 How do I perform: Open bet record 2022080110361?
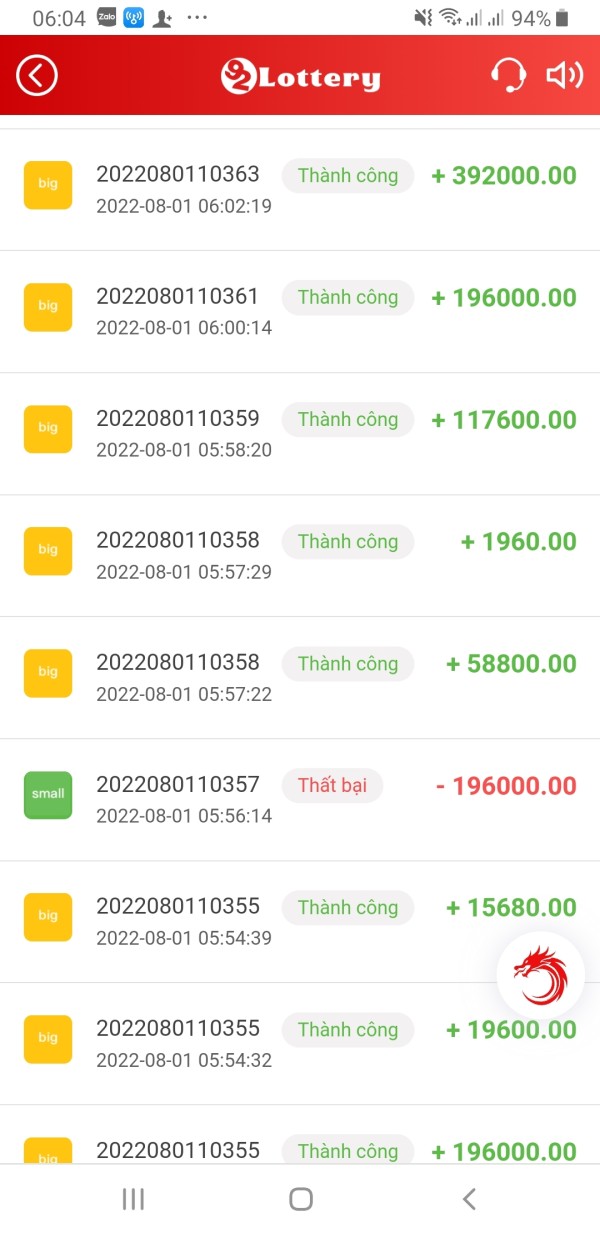(300, 312)
